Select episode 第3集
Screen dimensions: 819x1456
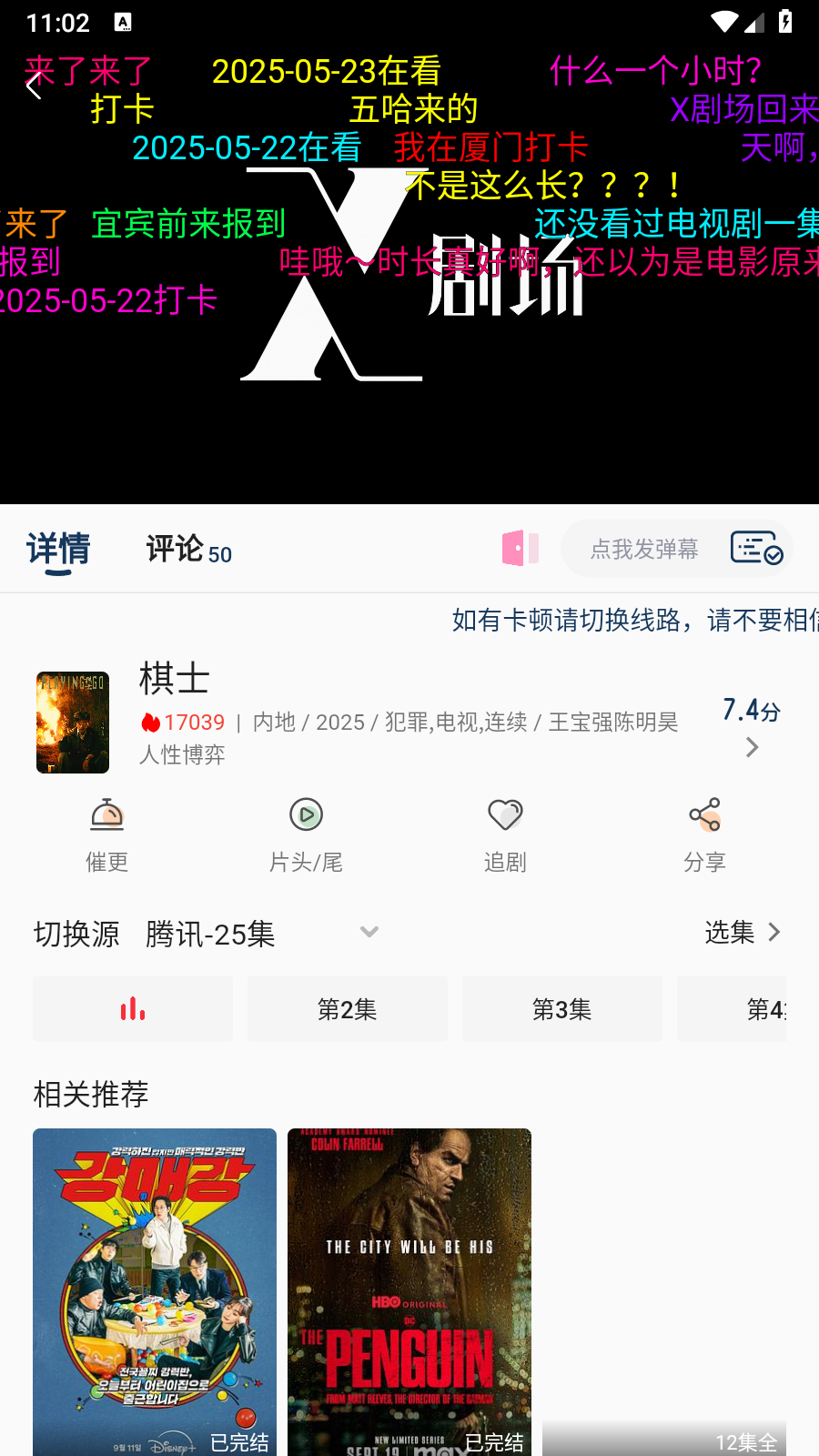(561, 1008)
